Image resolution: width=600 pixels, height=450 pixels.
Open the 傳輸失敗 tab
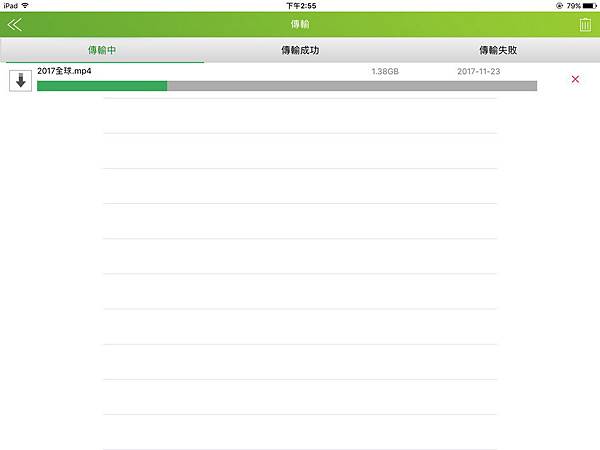point(498,49)
